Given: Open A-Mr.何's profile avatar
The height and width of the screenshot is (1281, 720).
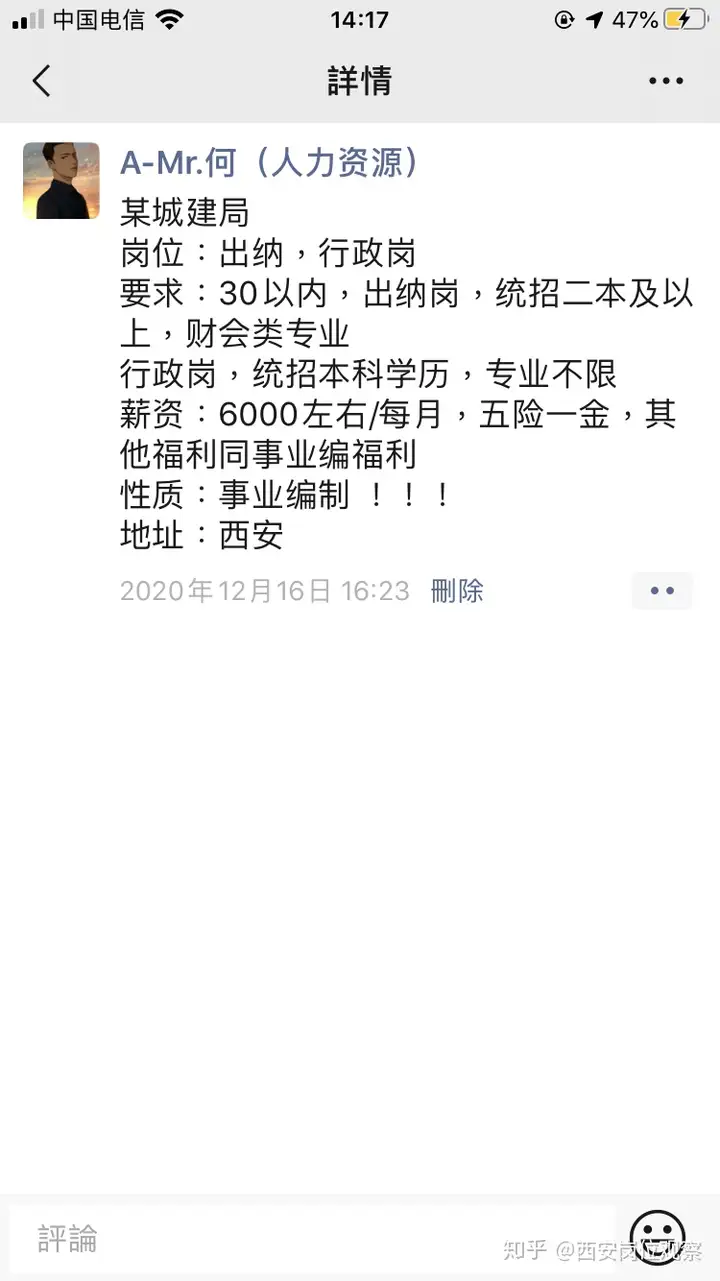Looking at the screenshot, I should coord(61,180).
